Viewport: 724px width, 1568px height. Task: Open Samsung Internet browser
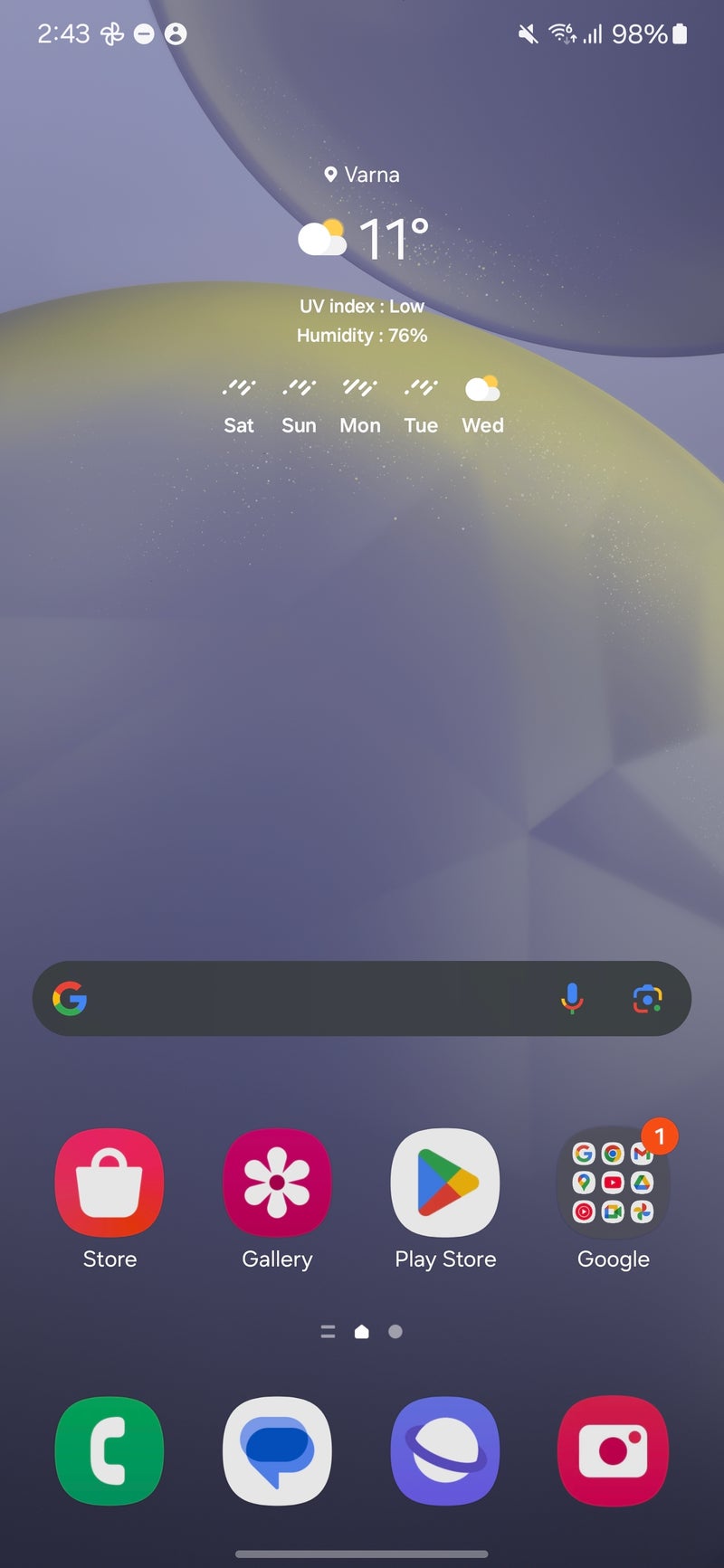pos(445,1450)
